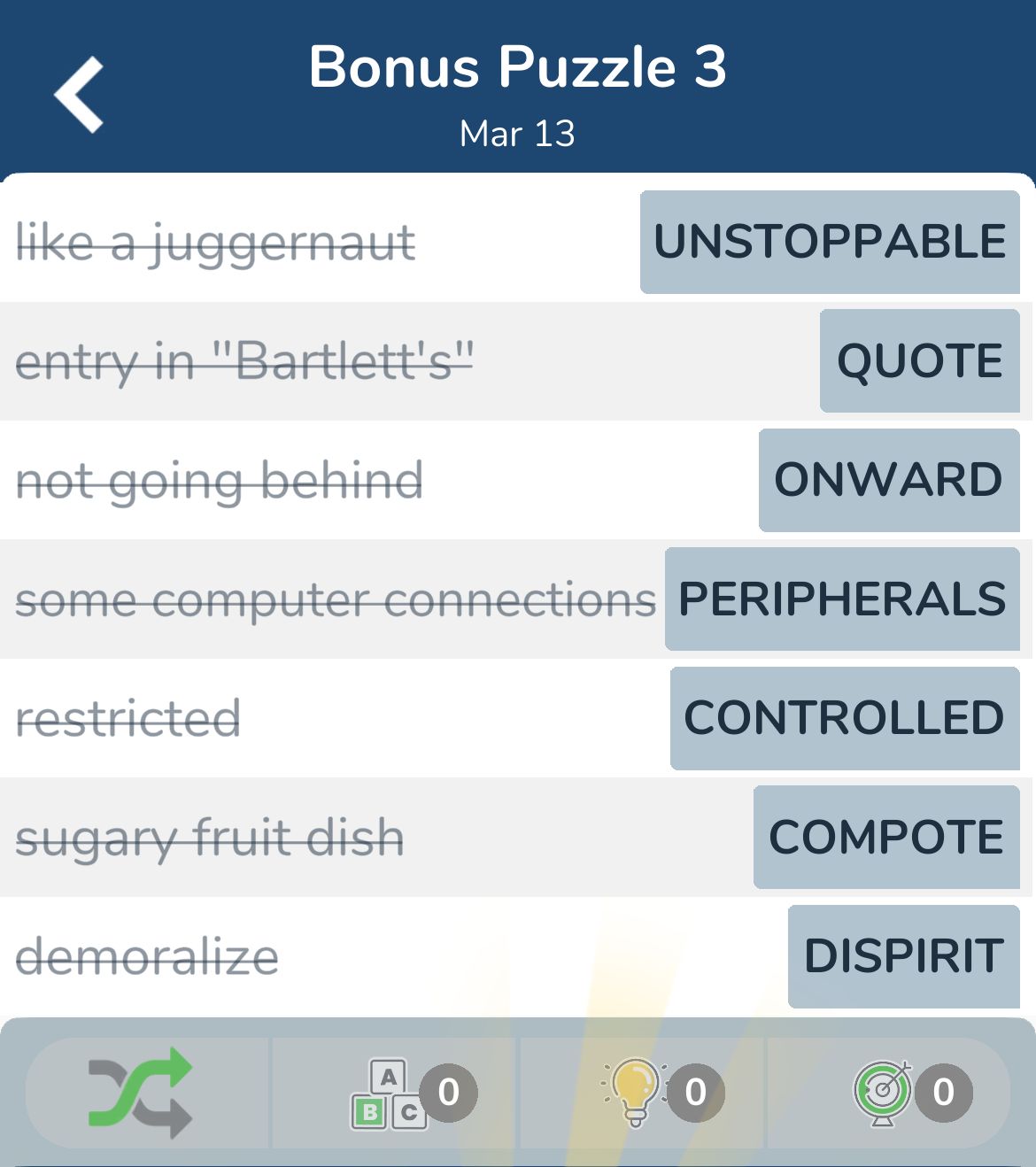Image resolution: width=1036 pixels, height=1167 pixels.
Task: Select the ONWARD answer tile
Action: coord(888,480)
